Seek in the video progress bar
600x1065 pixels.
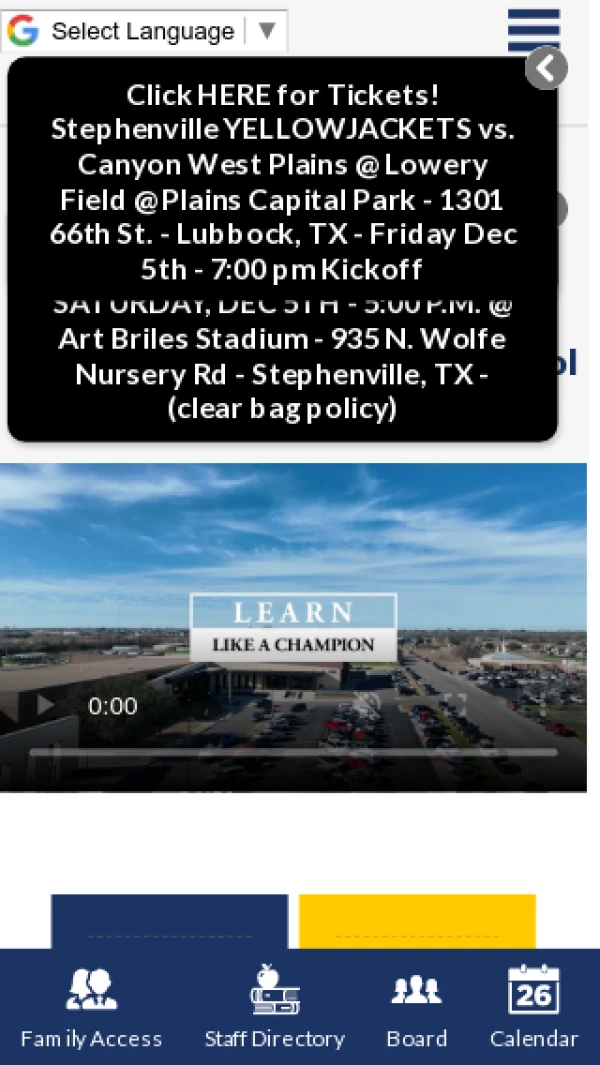click(x=292, y=752)
